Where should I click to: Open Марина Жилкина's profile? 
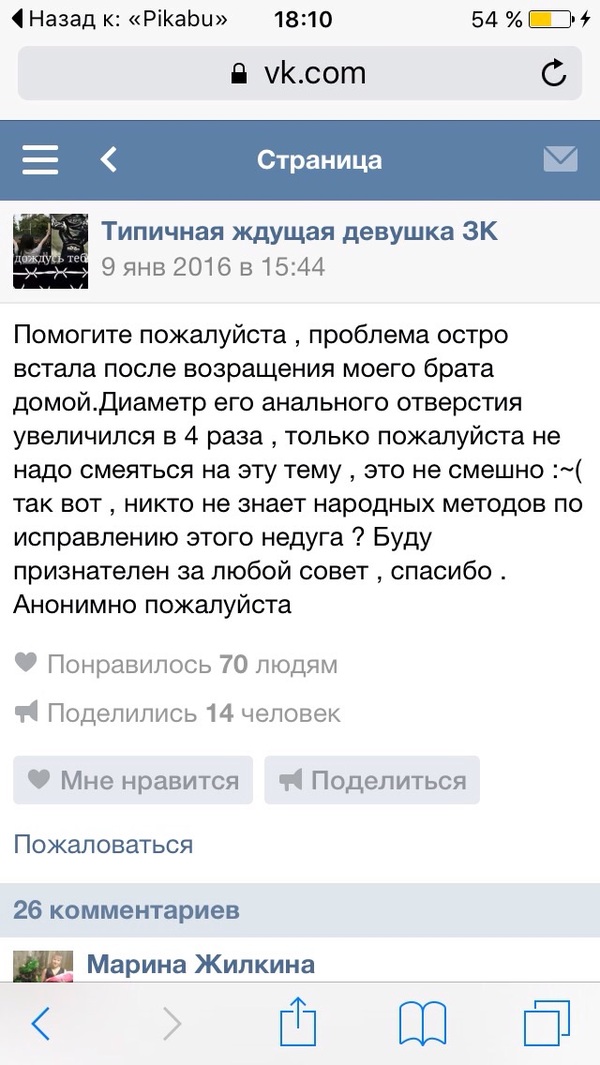(x=200, y=964)
